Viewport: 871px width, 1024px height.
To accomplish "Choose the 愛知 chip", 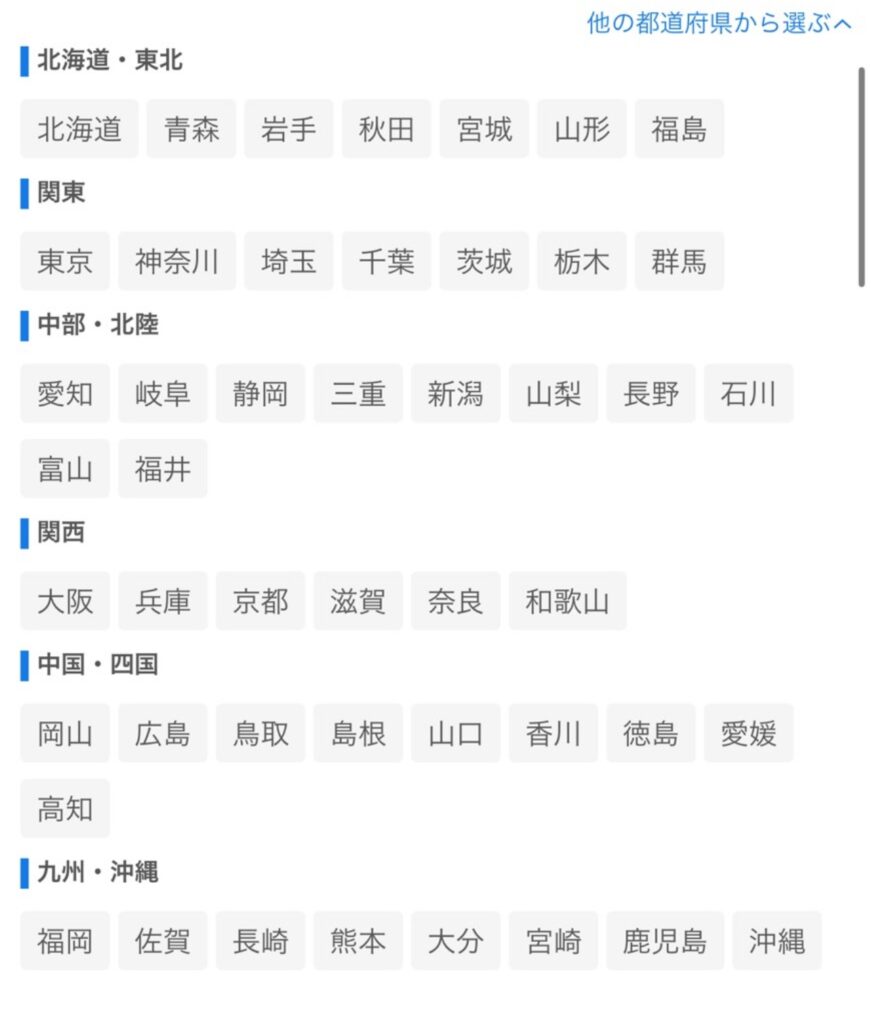I will [65, 394].
